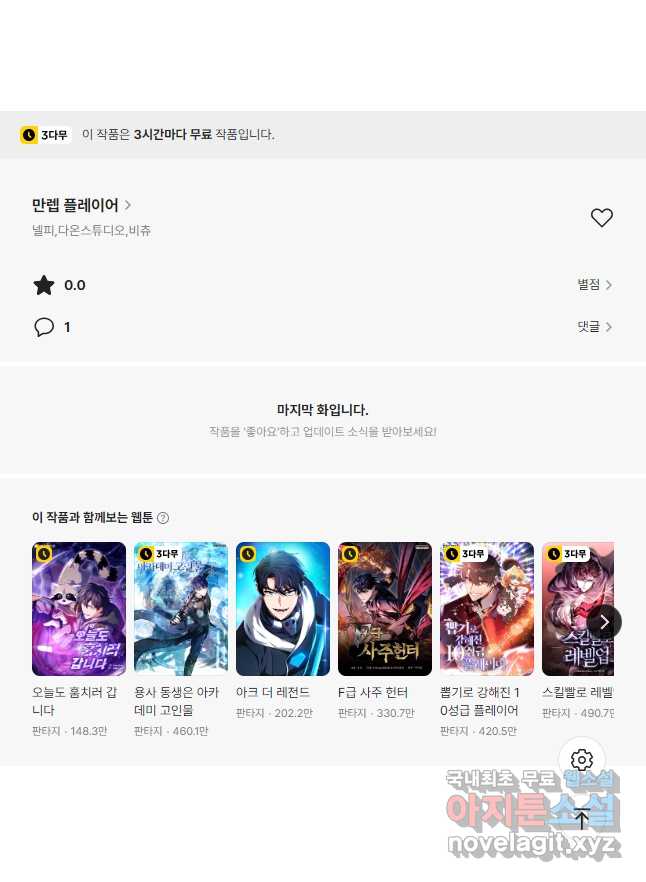Viewport: 646px width, 882px height.
Task: Jump back to top with arrow button
Action: pos(582,820)
